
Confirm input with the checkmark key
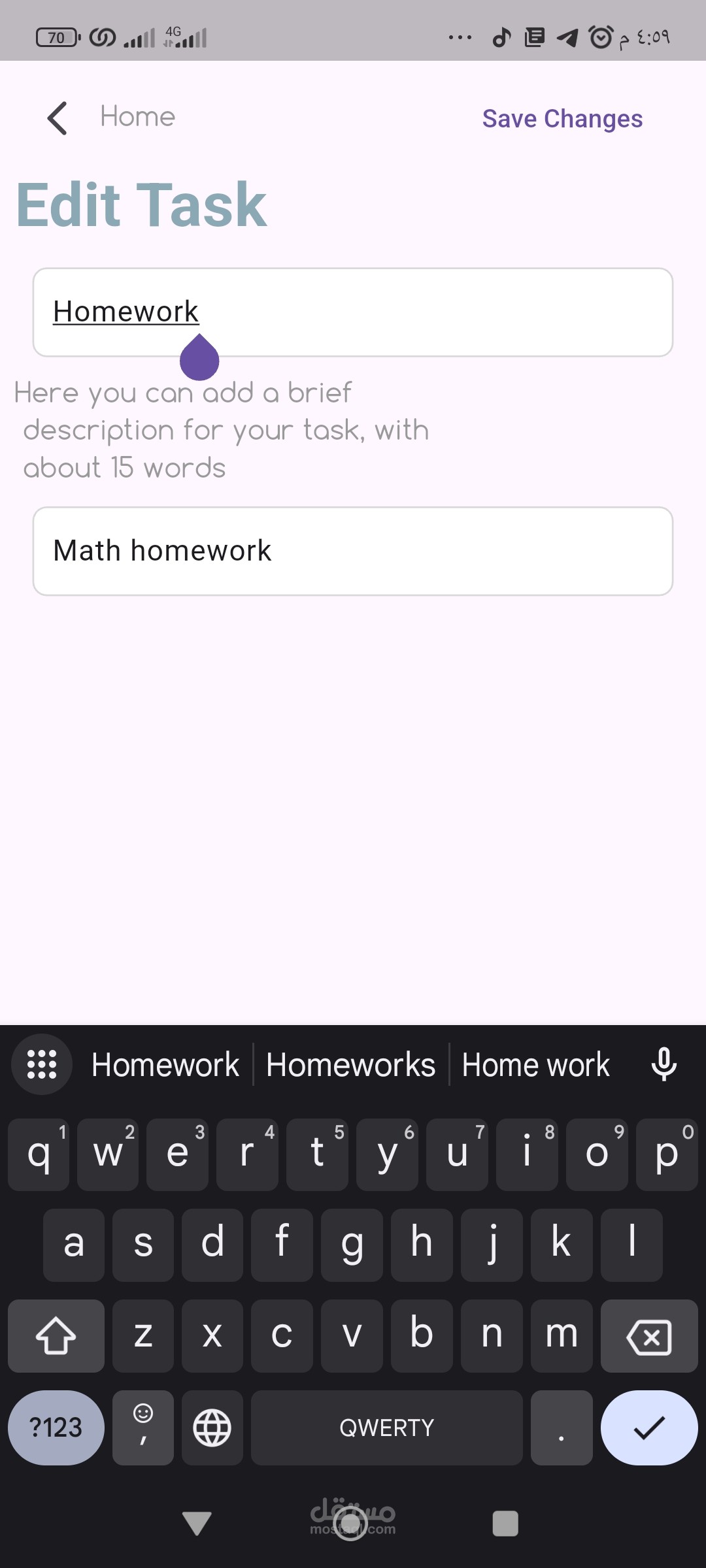point(648,1428)
